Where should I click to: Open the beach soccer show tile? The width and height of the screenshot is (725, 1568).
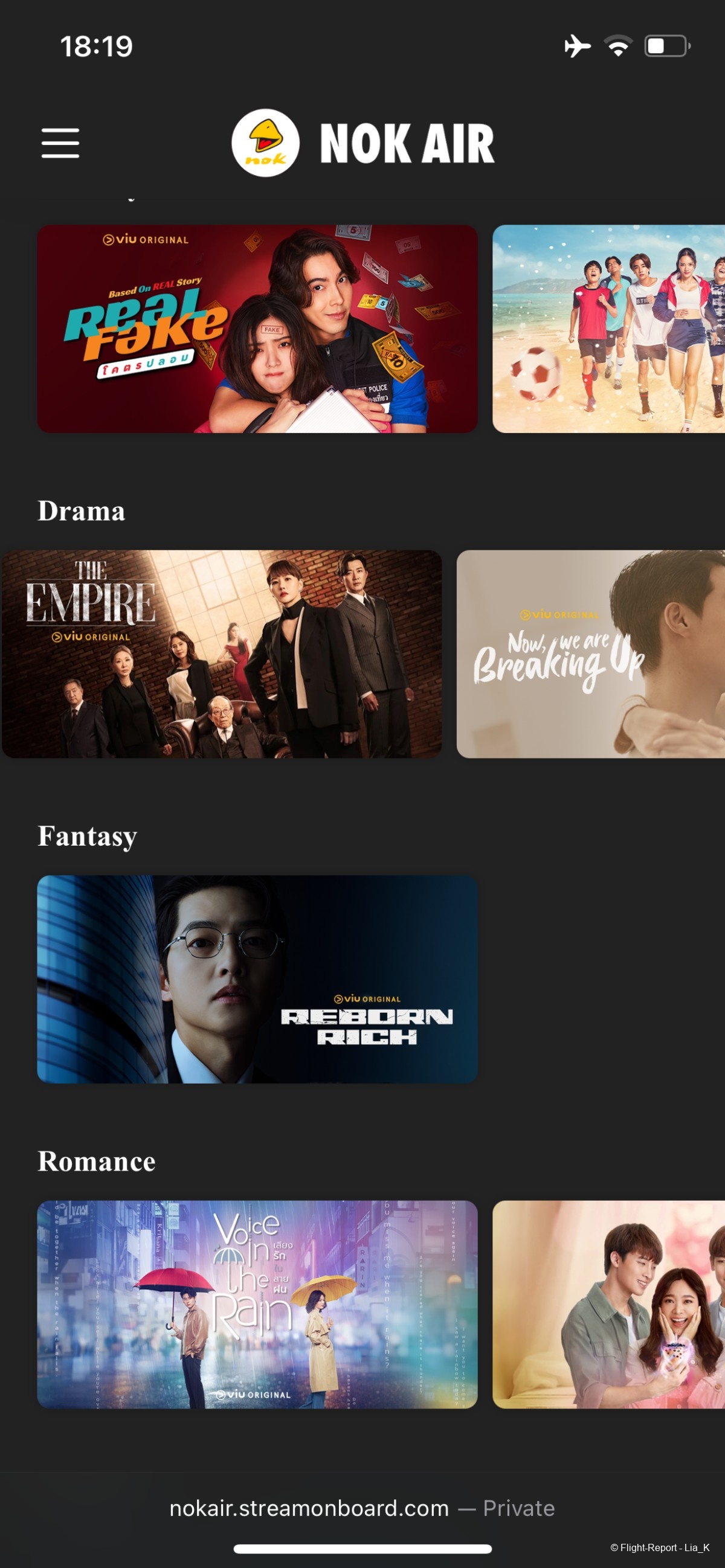tap(609, 329)
